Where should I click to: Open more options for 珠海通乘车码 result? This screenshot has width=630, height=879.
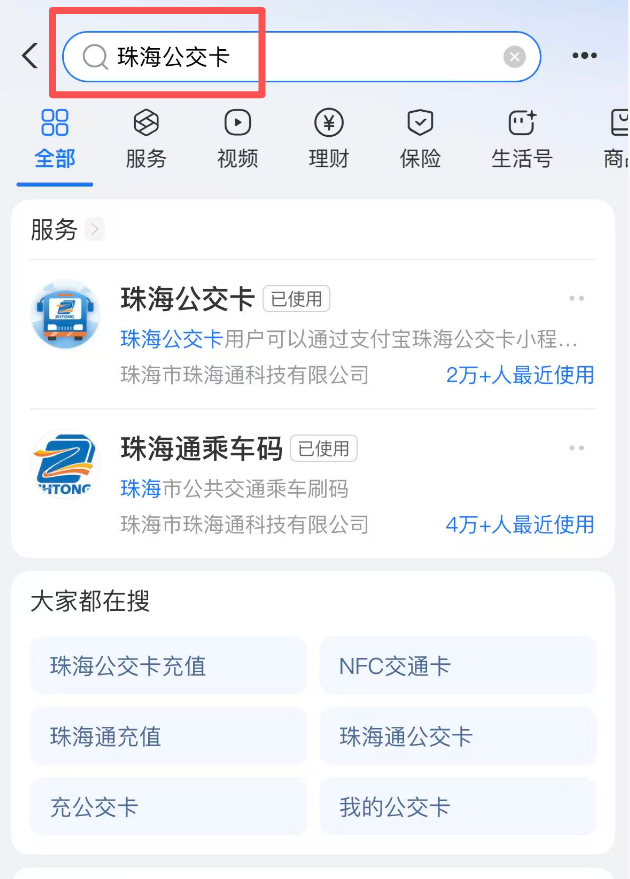[577, 448]
